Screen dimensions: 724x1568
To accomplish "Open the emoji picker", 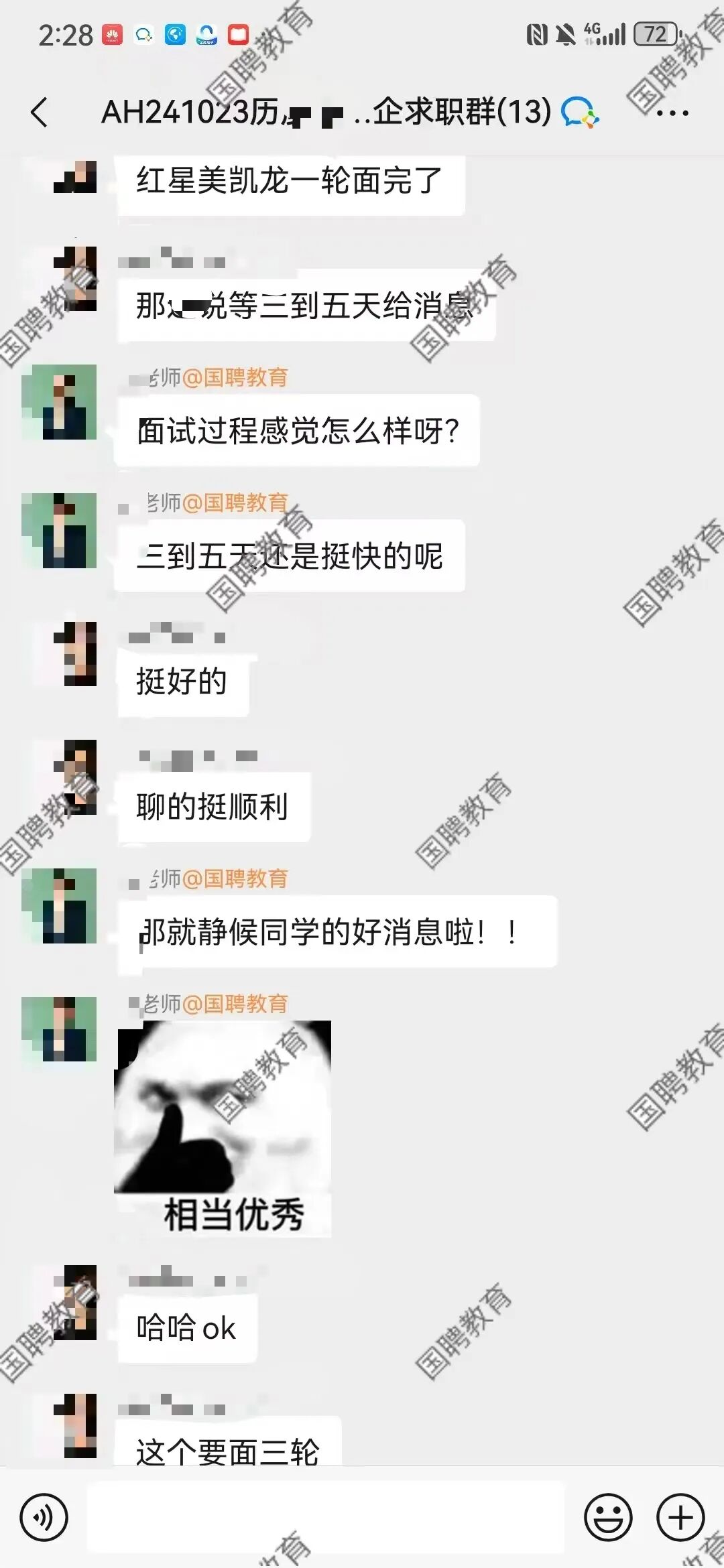I will pyautogui.click(x=608, y=1517).
